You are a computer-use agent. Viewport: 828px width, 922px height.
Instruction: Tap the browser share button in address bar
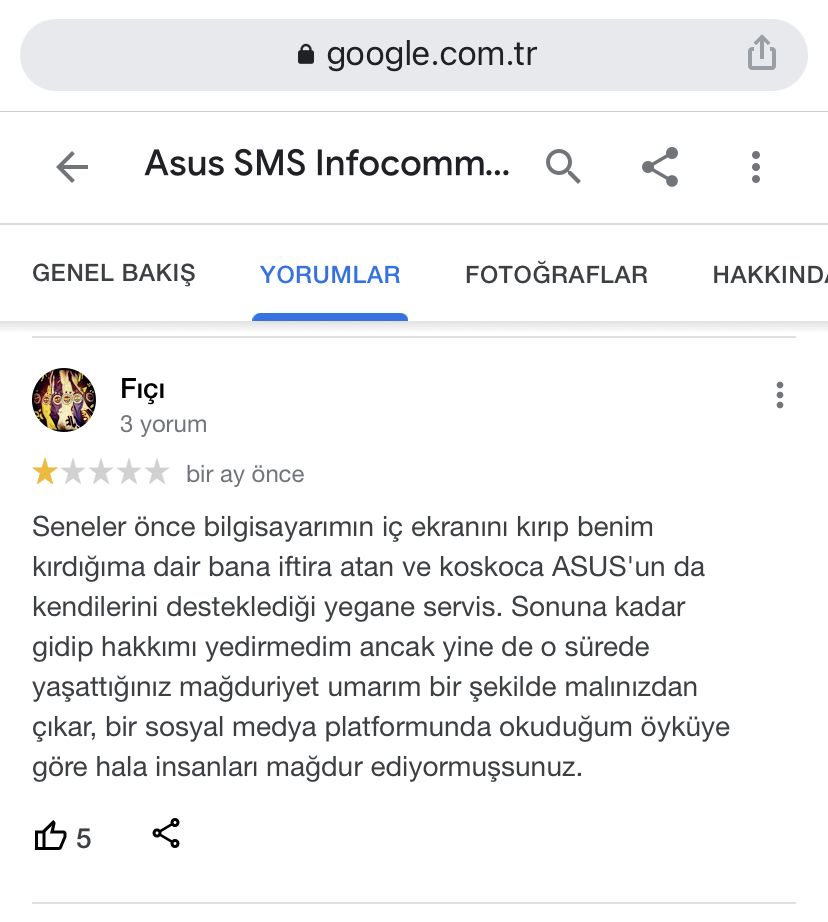pyautogui.click(x=761, y=54)
